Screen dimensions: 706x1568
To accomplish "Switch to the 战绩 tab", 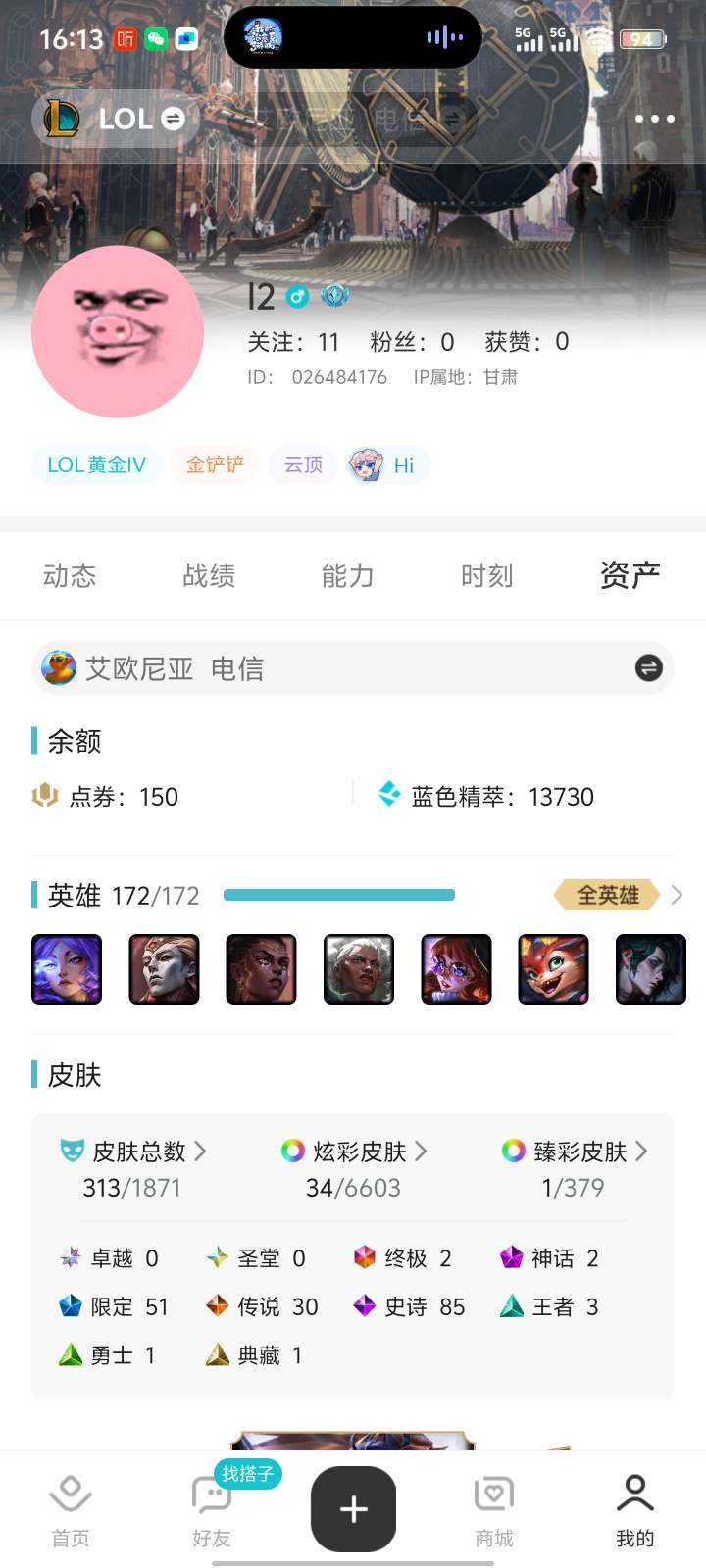I will 208,576.
